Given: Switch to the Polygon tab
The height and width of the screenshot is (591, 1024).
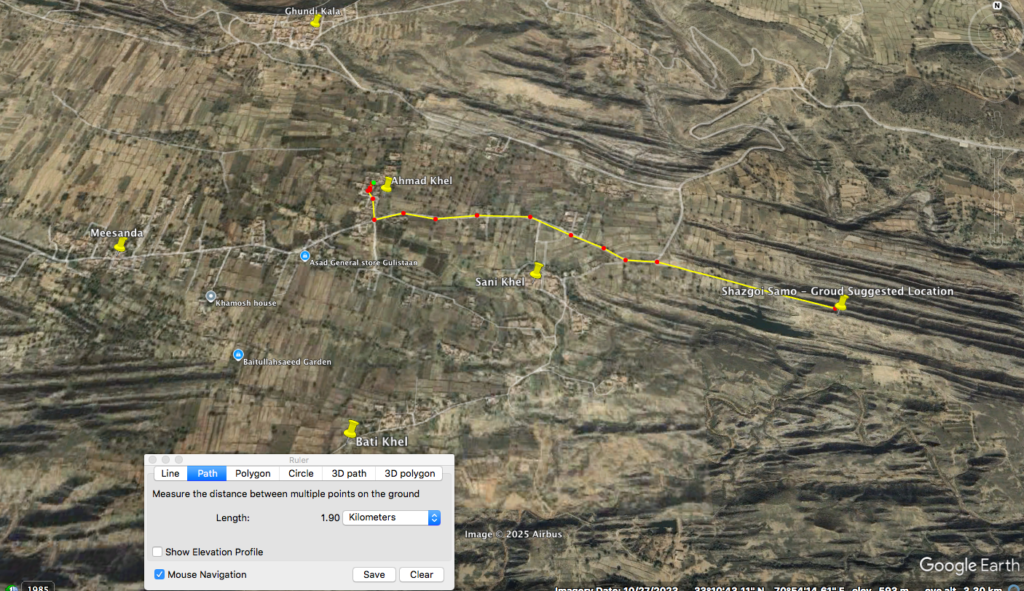Looking at the screenshot, I should click(253, 473).
